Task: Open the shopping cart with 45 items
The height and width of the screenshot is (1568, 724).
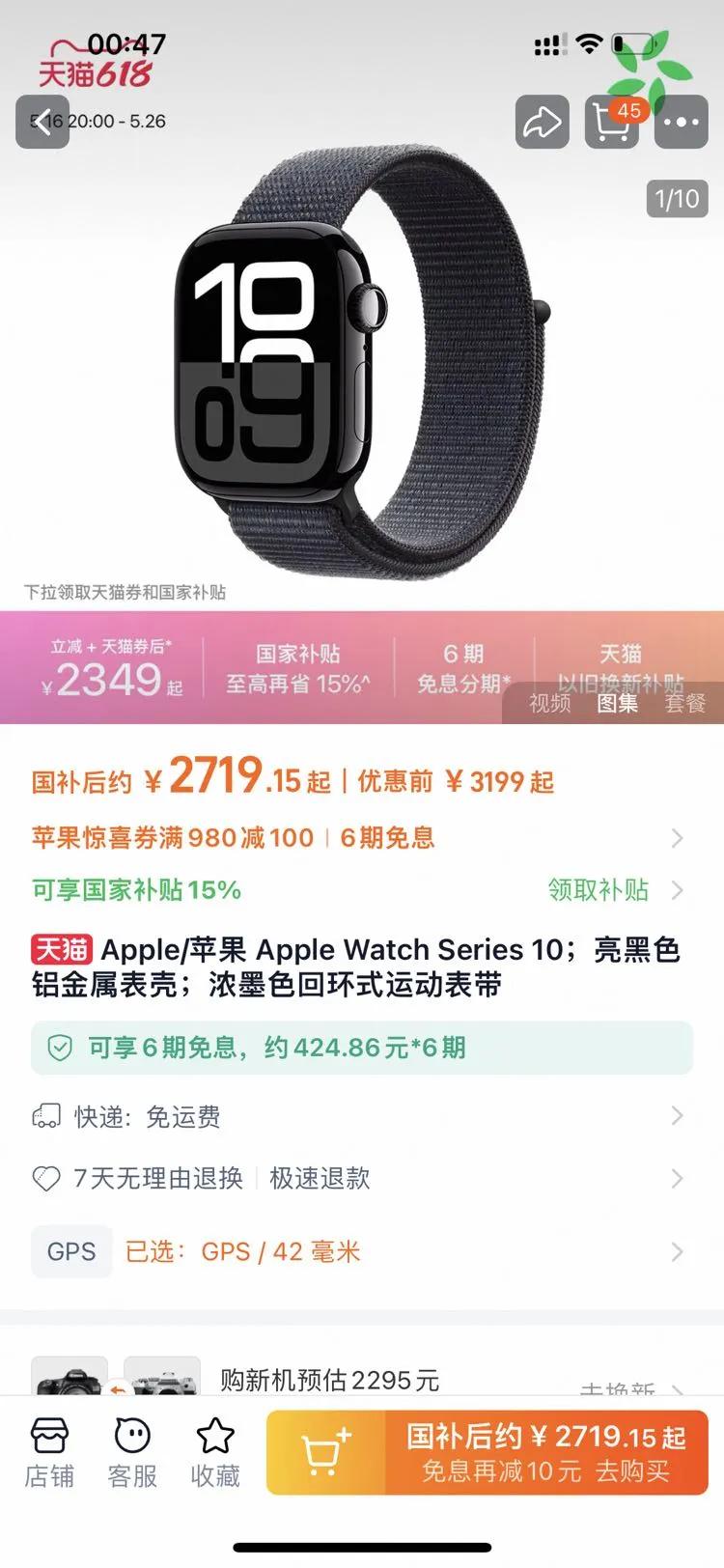Action: [612, 122]
